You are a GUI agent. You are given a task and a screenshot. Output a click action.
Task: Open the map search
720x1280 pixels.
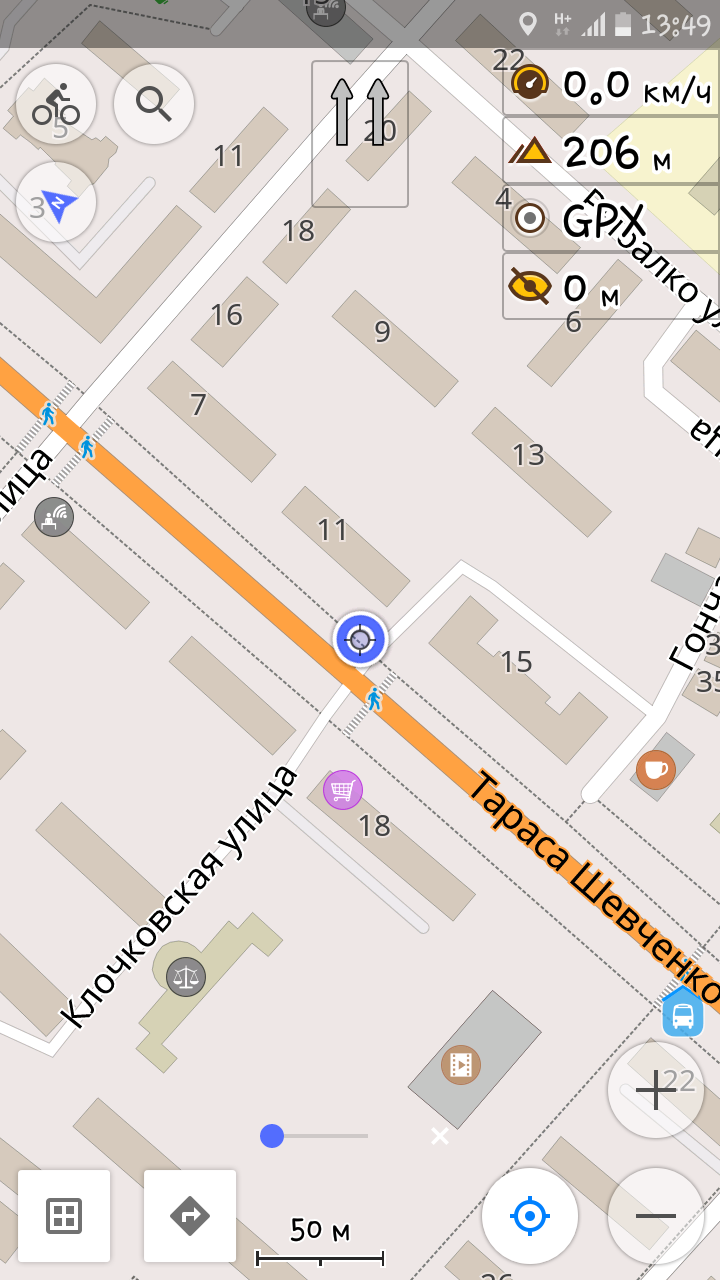pos(153,103)
